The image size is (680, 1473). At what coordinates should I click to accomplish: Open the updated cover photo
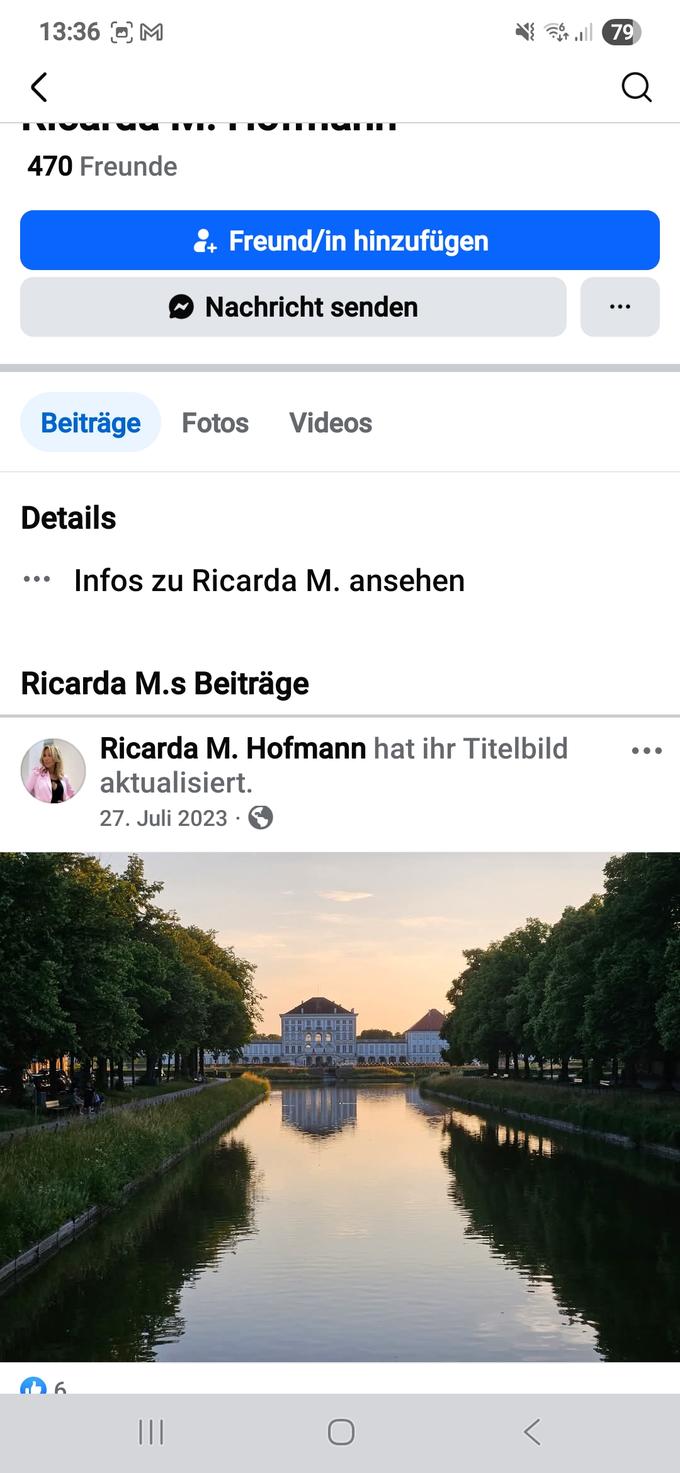(x=340, y=1106)
